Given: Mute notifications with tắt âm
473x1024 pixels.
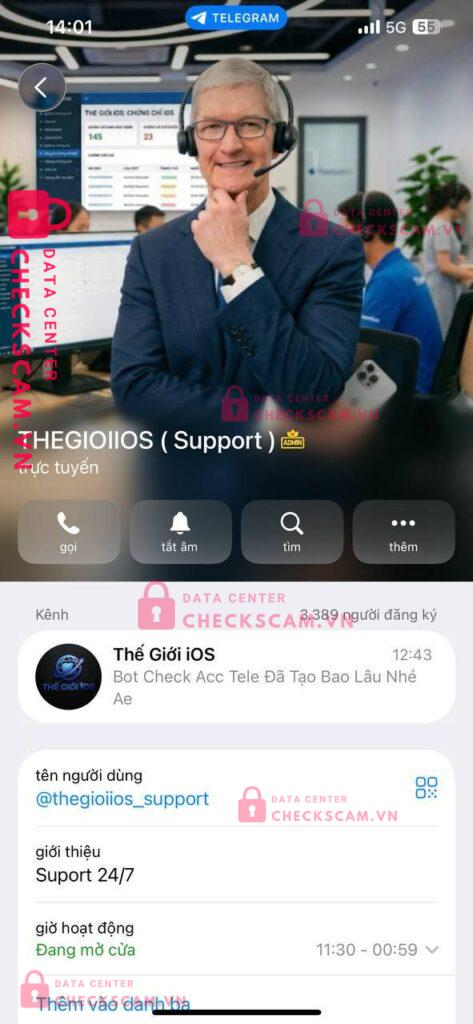Looking at the screenshot, I should click(x=180, y=532).
